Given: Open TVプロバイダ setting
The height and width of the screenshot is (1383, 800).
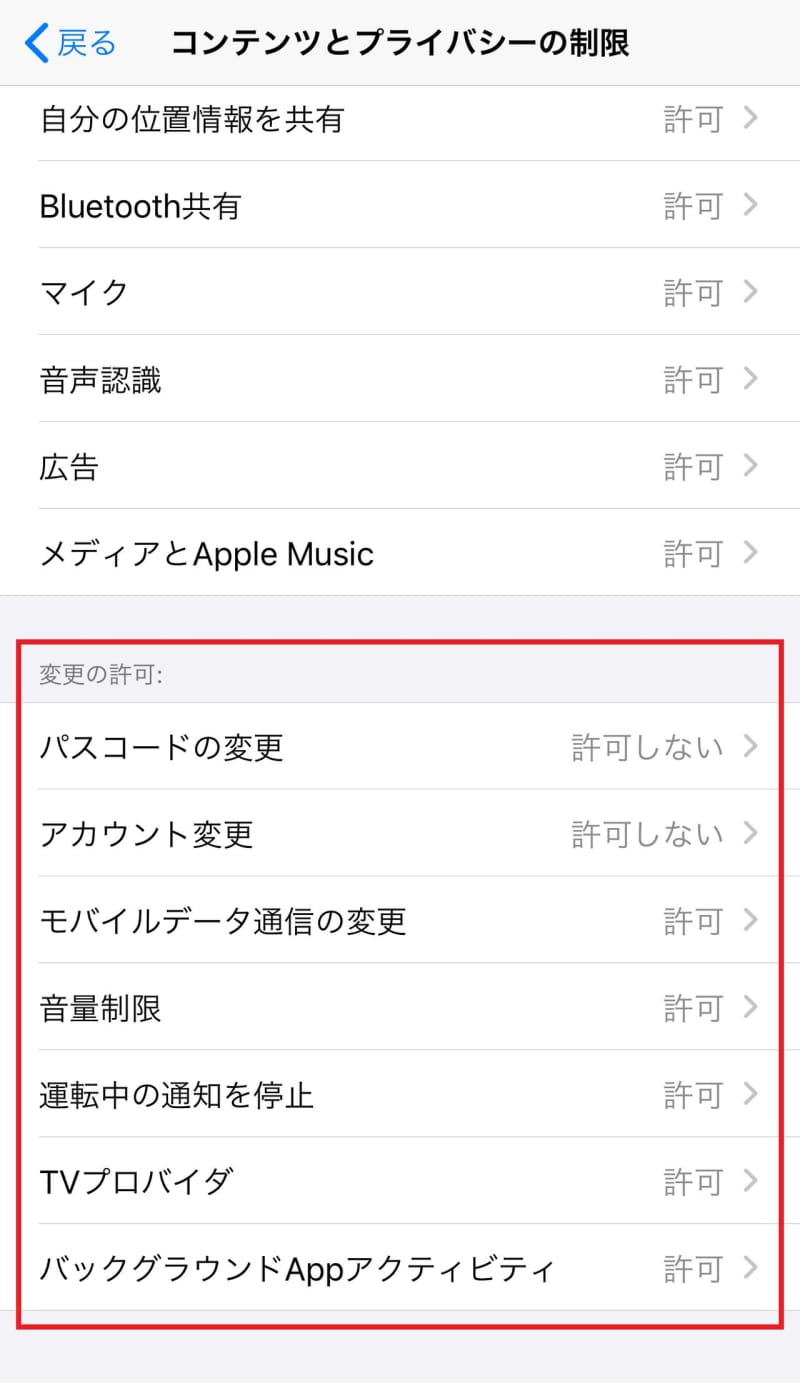Looking at the screenshot, I should (400, 1181).
